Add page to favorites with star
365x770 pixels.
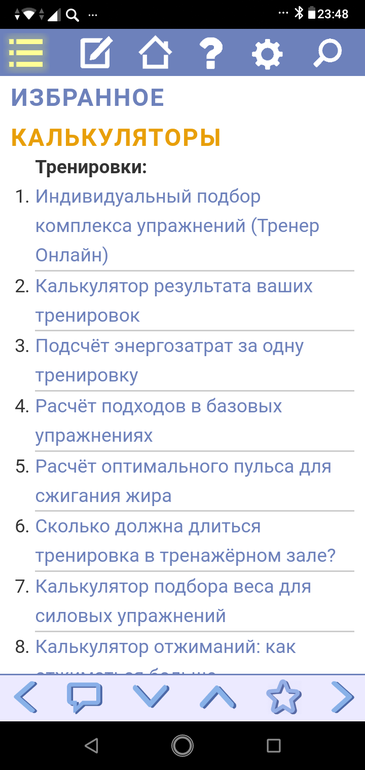click(x=283, y=697)
